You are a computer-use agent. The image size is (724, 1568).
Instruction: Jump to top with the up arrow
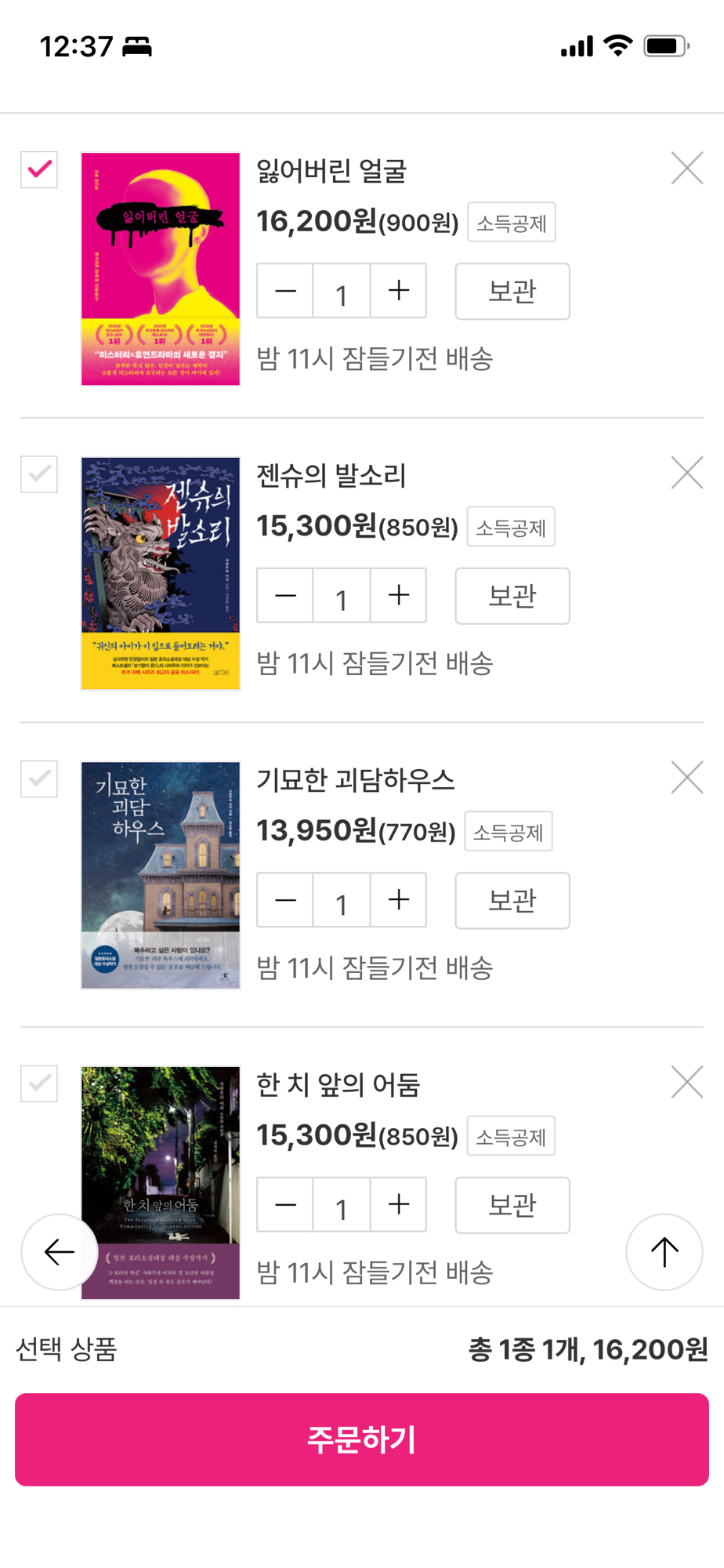664,1252
